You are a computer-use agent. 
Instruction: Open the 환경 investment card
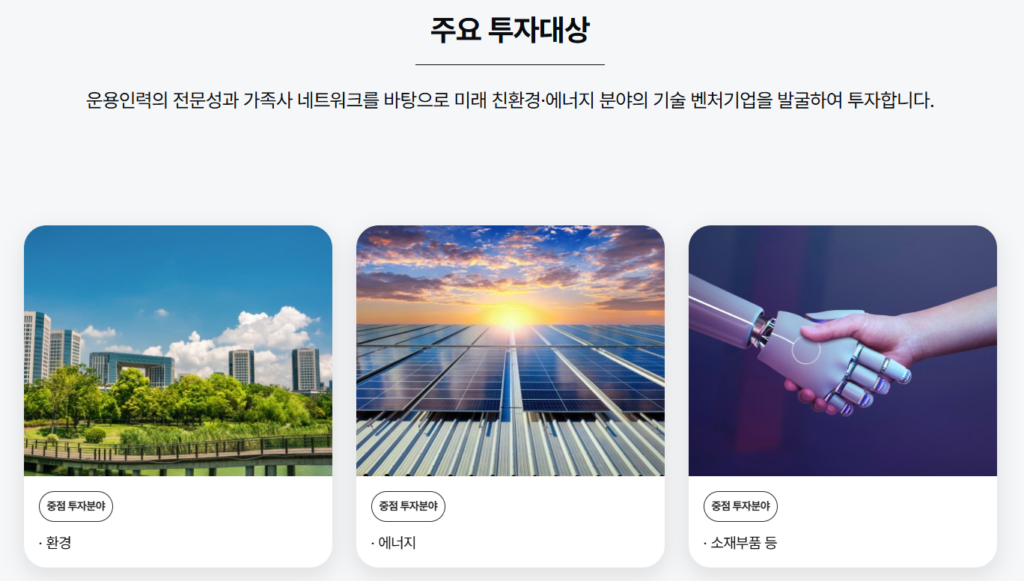click(178, 395)
